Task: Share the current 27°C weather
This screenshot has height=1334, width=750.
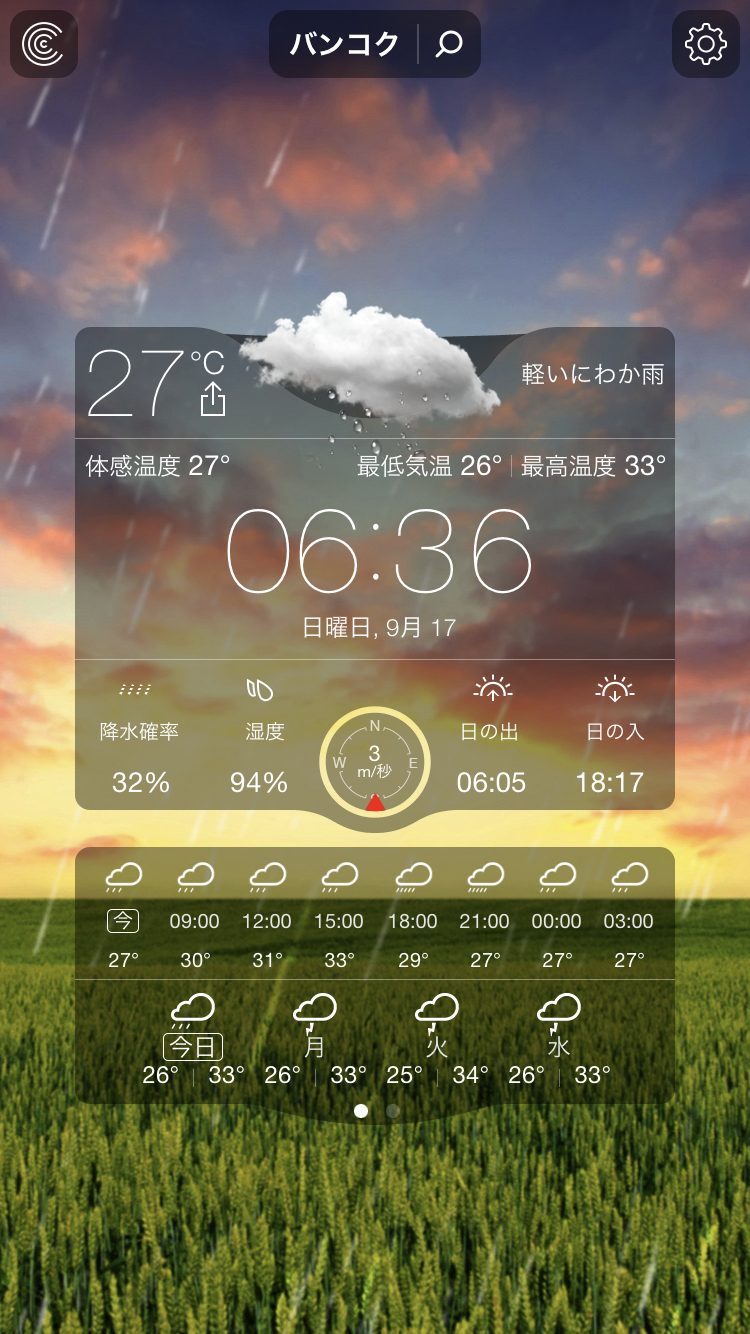Action: (213, 399)
